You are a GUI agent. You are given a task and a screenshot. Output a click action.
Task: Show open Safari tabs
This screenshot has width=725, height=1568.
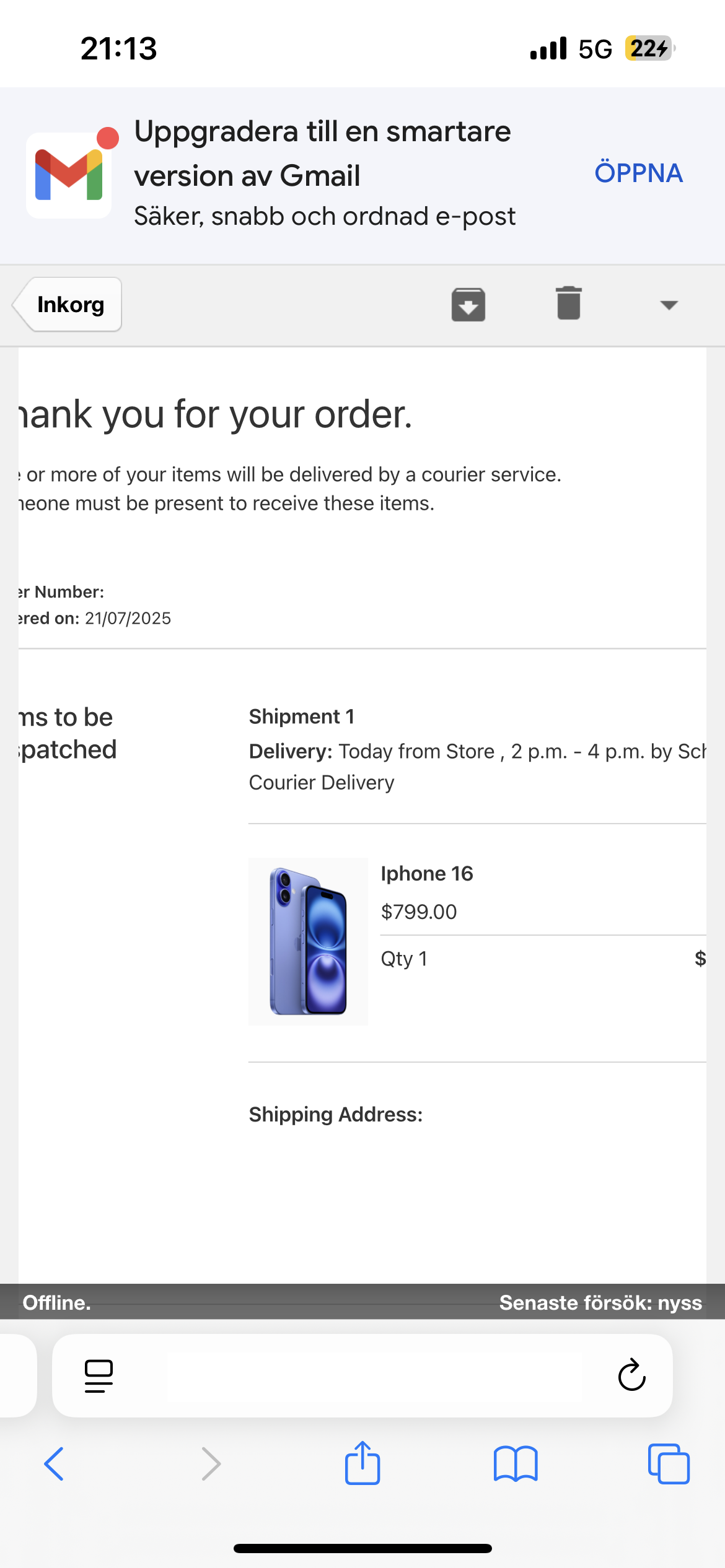(x=669, y=1464)
